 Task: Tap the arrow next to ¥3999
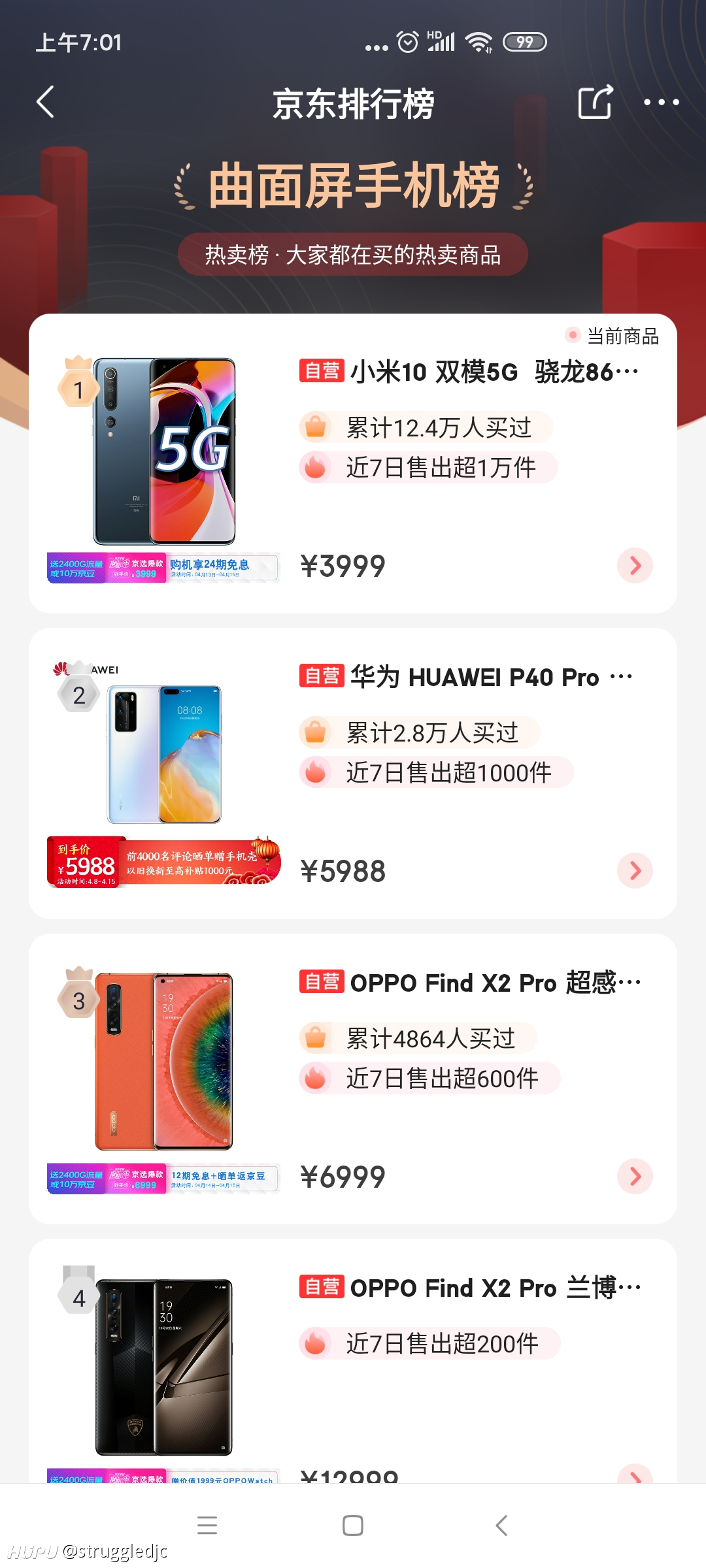coord(635,565)
